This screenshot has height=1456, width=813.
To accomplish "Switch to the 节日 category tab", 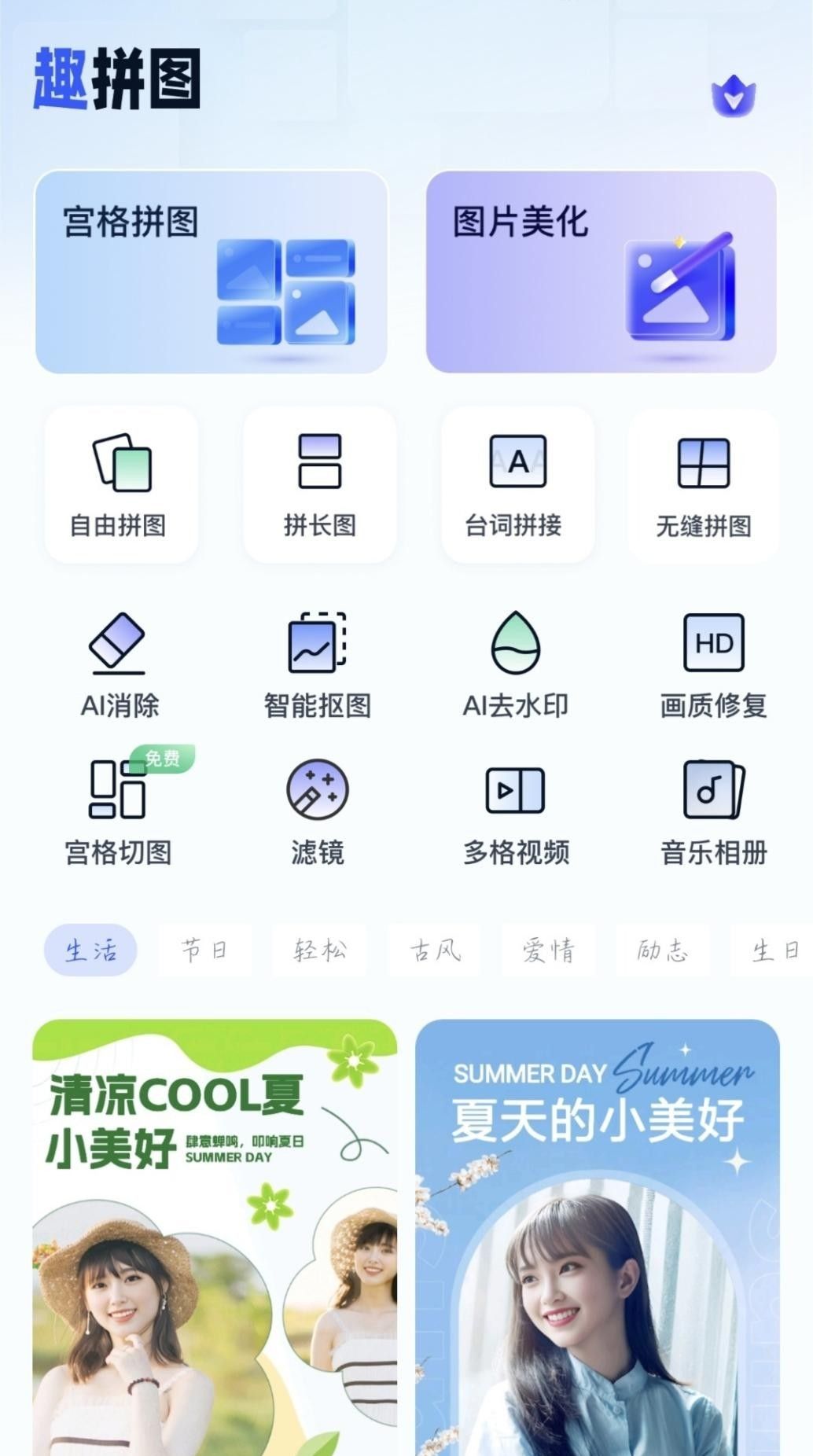I will [204, 950].
